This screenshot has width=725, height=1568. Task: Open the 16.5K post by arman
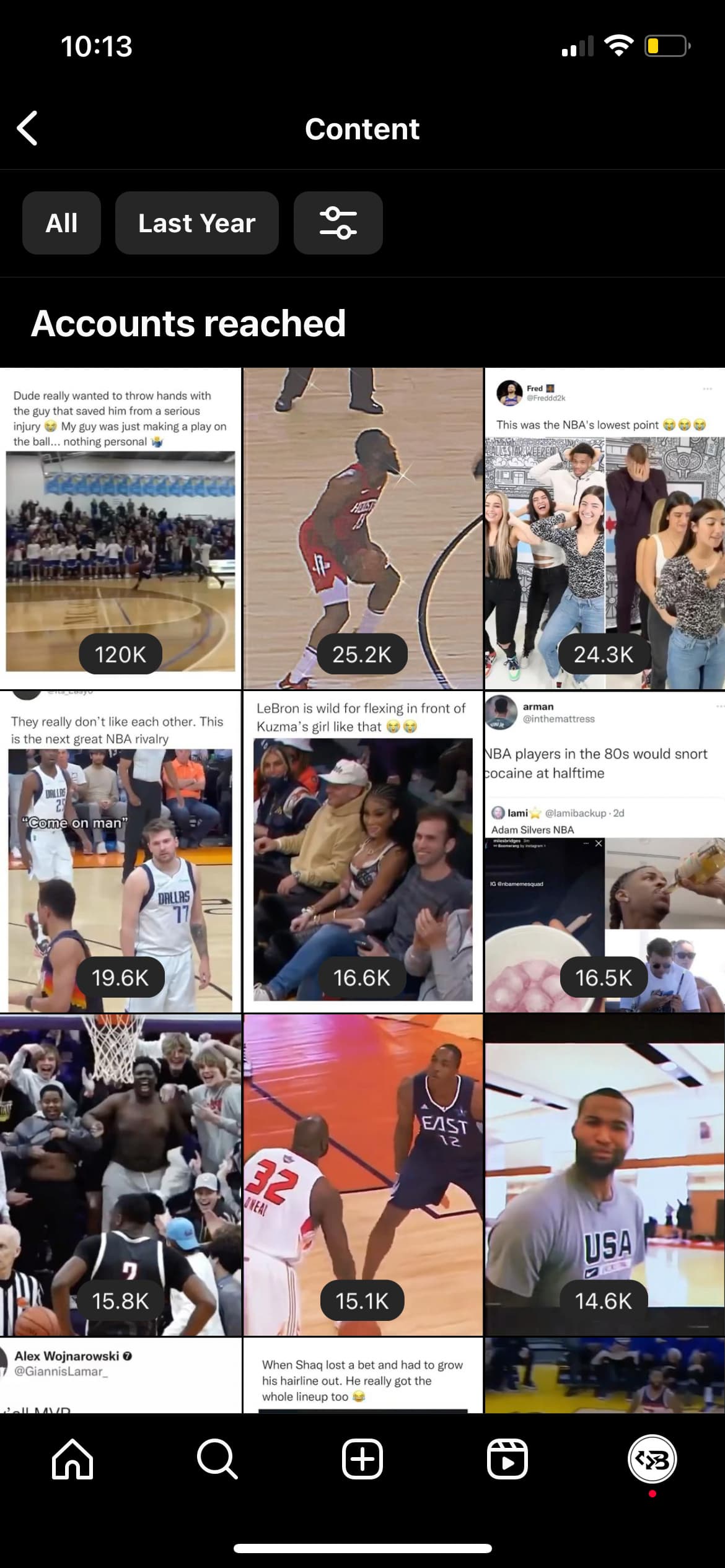coord(605,852)
